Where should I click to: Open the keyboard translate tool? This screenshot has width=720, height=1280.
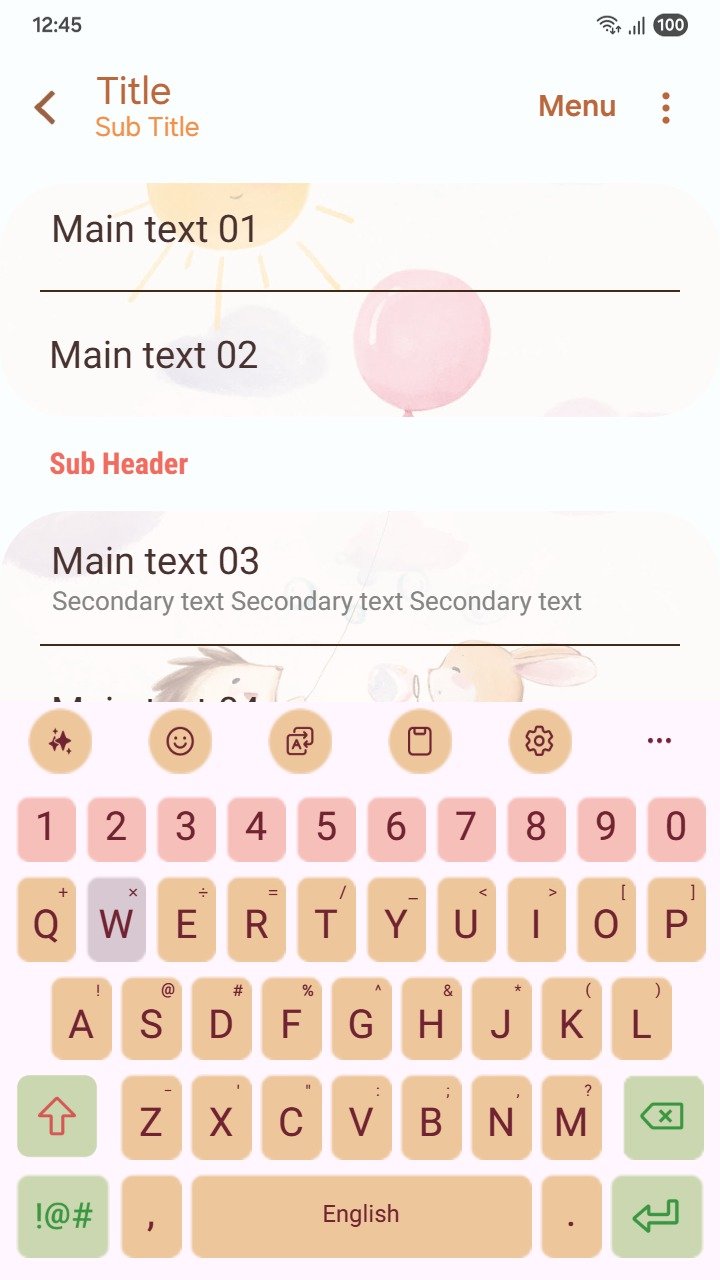pos(300,741)
